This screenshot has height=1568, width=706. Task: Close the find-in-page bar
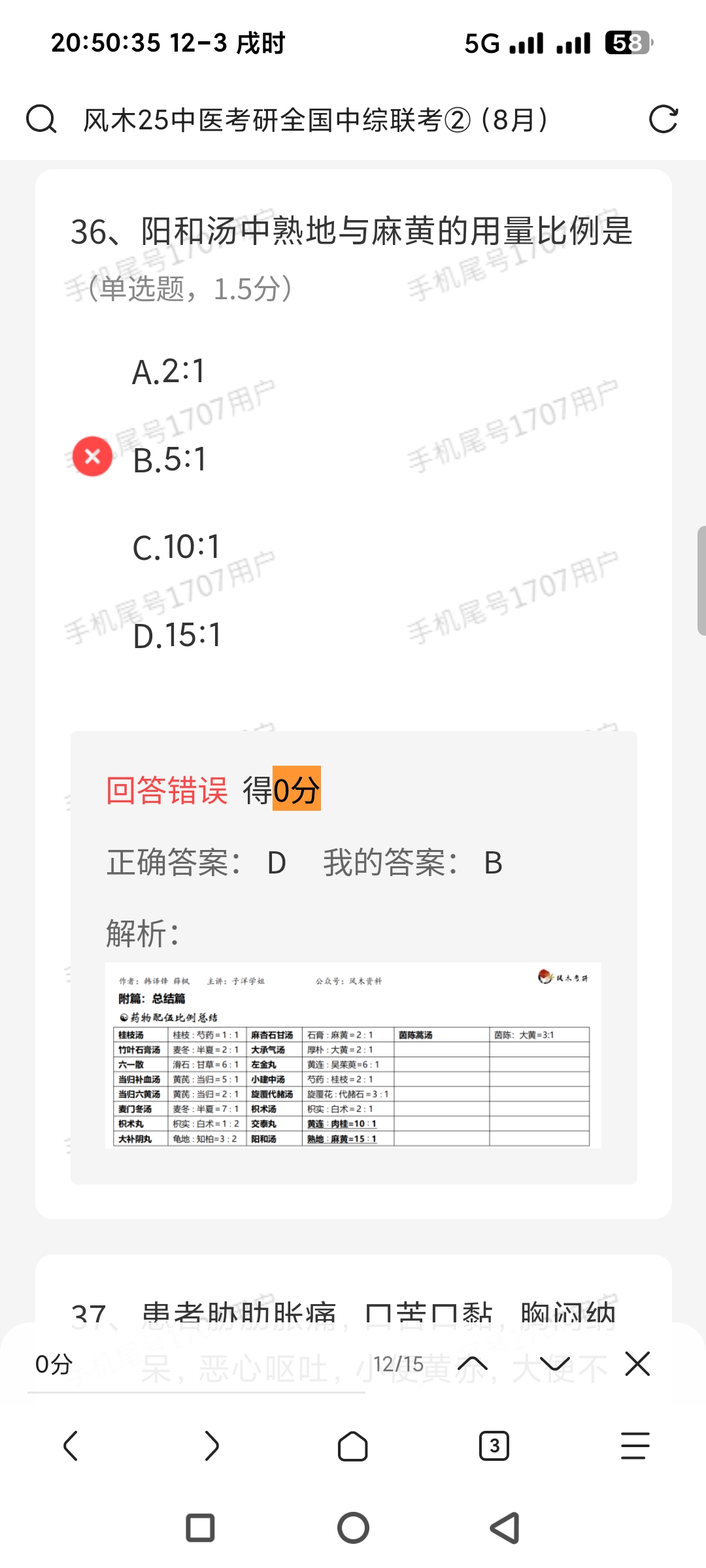637,1364
